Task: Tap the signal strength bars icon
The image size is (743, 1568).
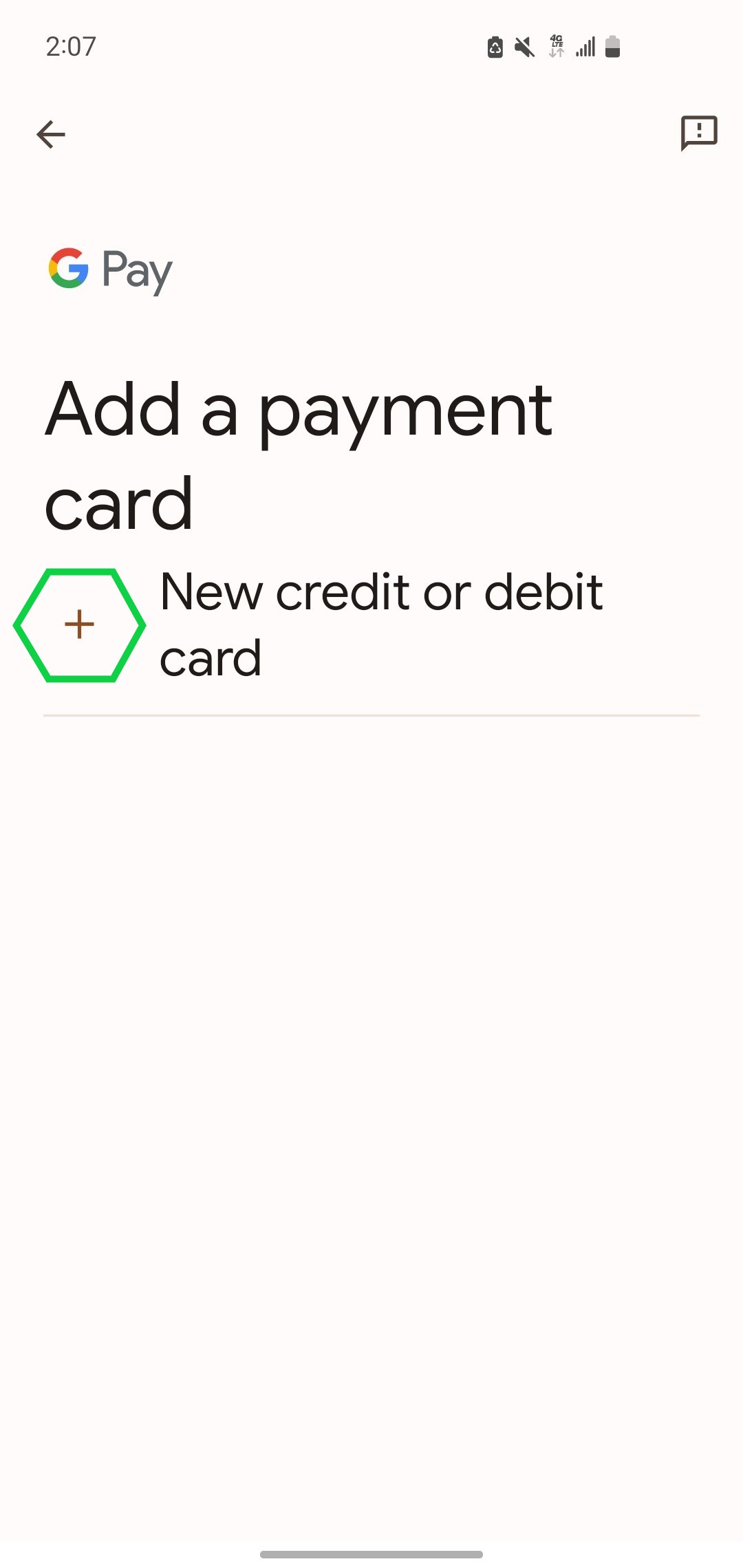Action: click(585, 47)
